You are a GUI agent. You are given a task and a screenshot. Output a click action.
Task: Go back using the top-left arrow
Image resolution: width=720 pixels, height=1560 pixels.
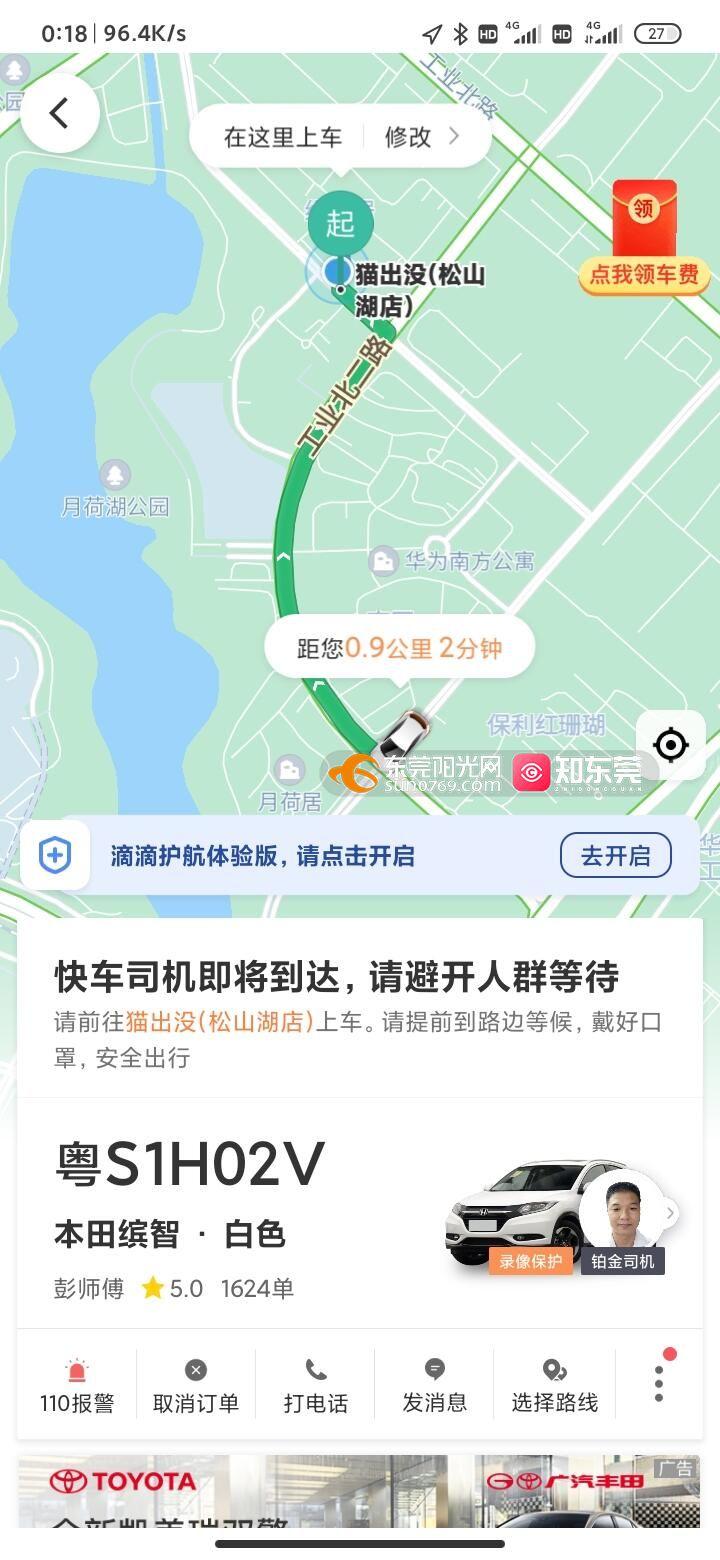click(x=59, y=113)
